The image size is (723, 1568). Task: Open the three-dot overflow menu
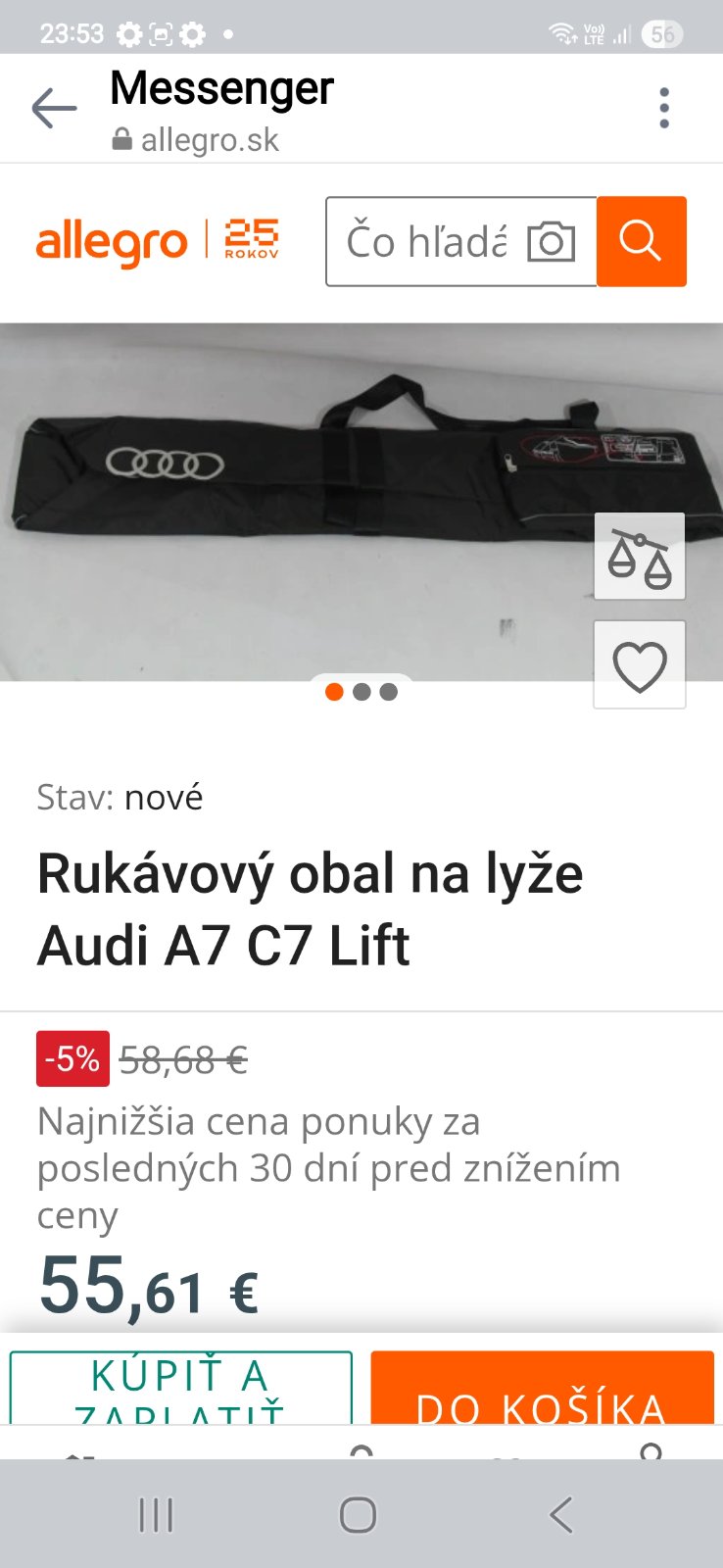tap(664, 108)
